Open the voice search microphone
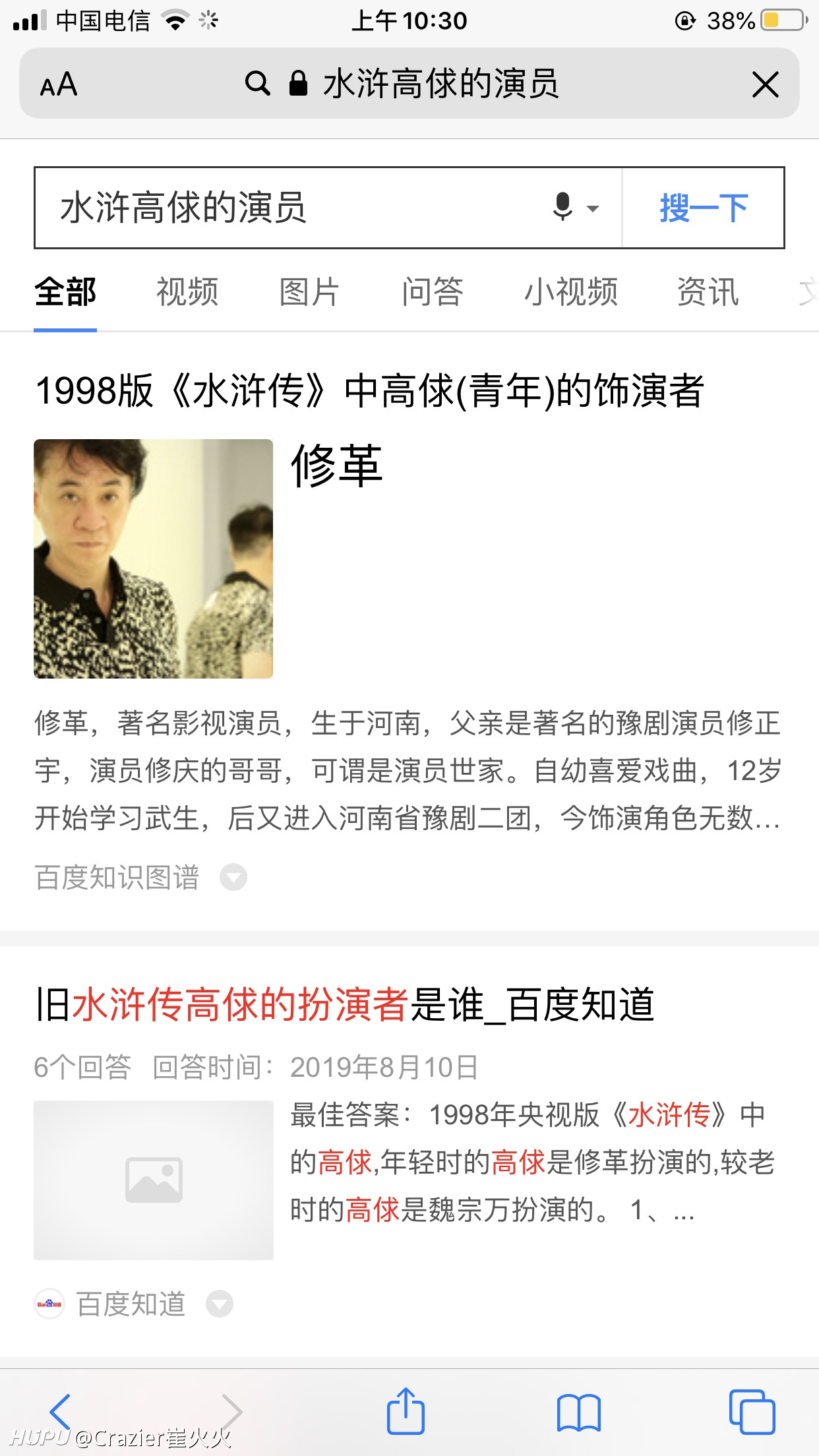This screenshot has width=819, height=1456. pos(574,208)
